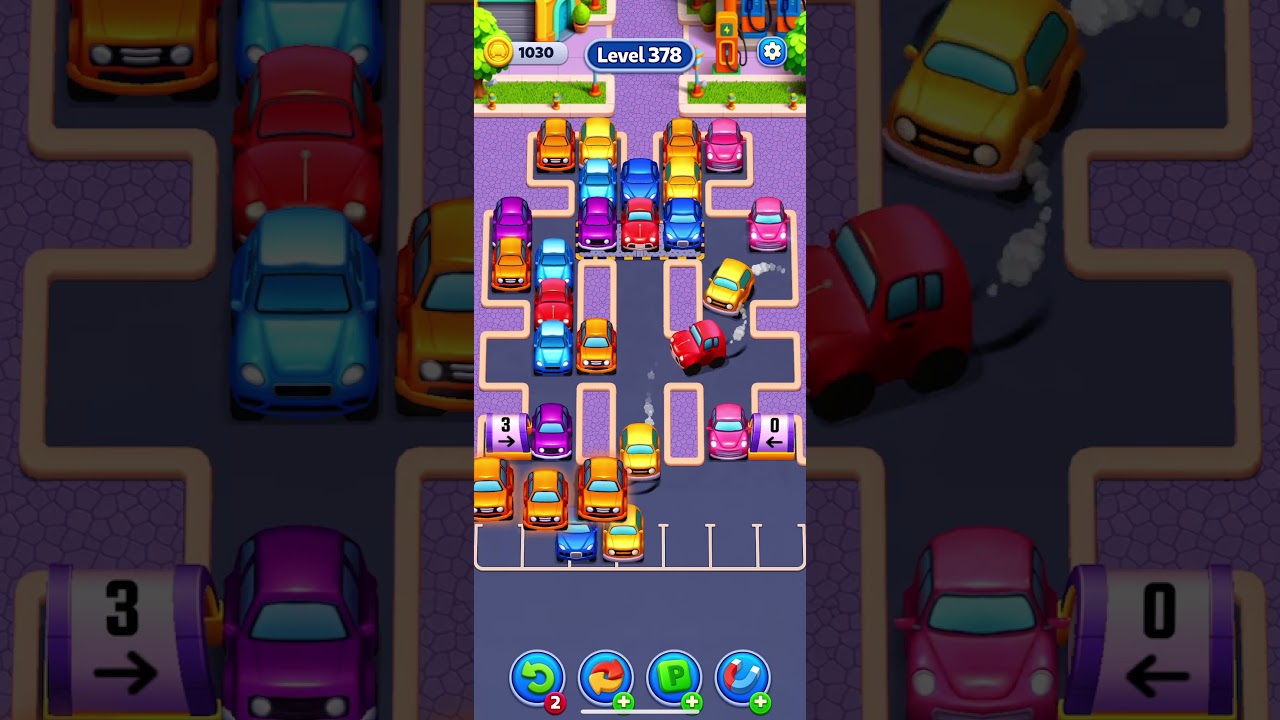Use the green undo arrow booster
This screenshot has height=720, width=1280.
tap(537, 678)
